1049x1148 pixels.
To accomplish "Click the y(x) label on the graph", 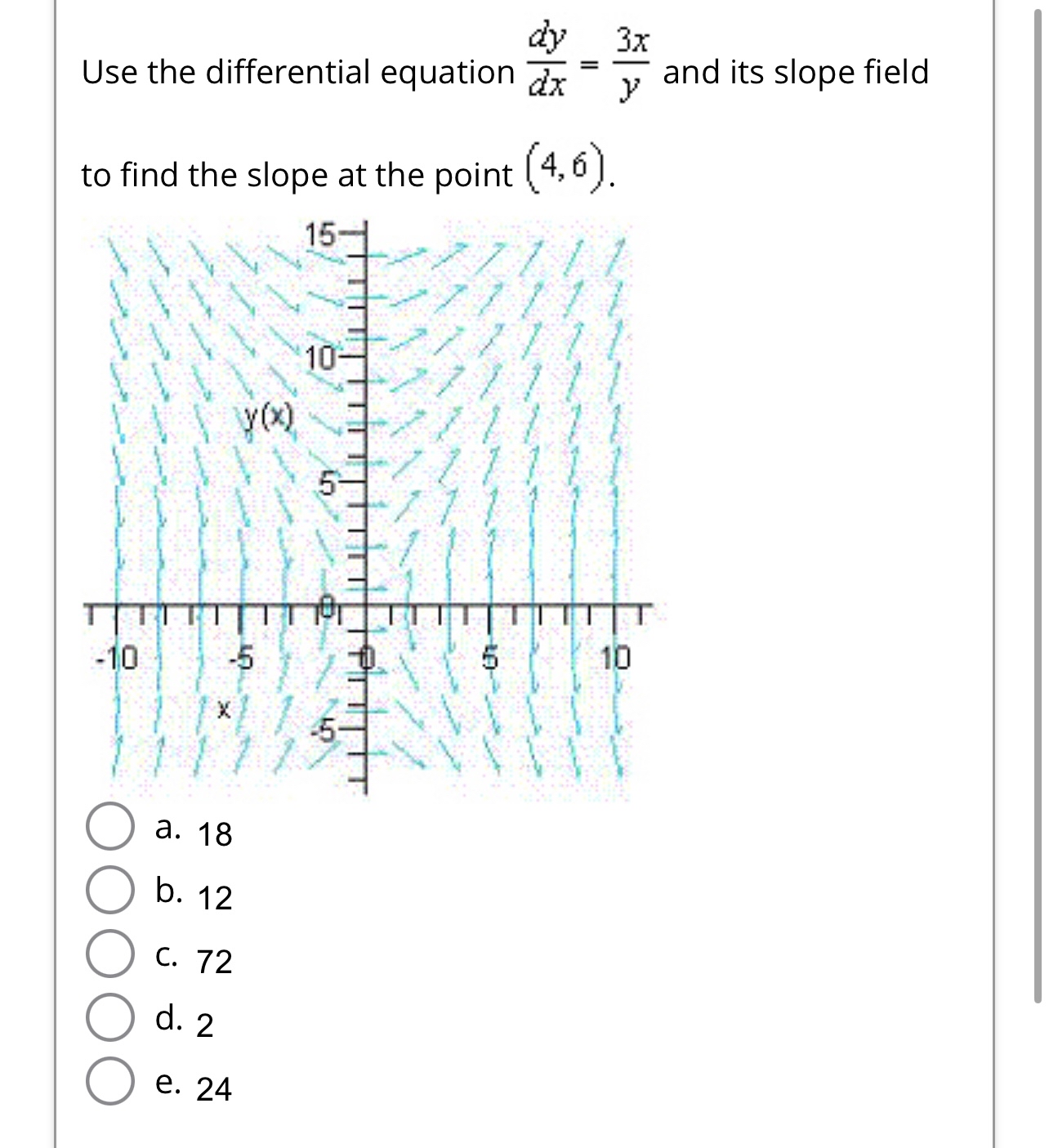I will click(270, 417).
